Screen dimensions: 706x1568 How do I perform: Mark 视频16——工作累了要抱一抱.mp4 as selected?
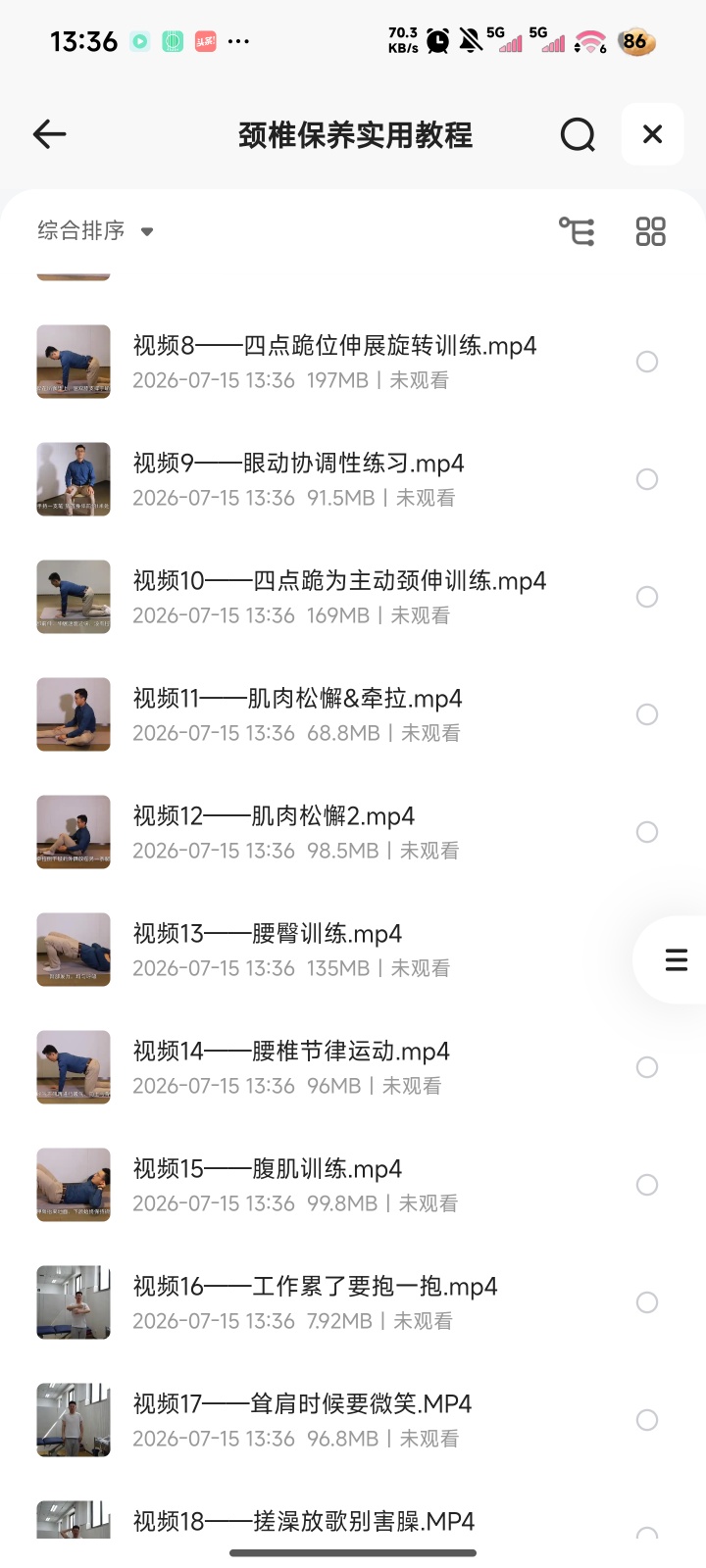click(x=647, y=1302)
